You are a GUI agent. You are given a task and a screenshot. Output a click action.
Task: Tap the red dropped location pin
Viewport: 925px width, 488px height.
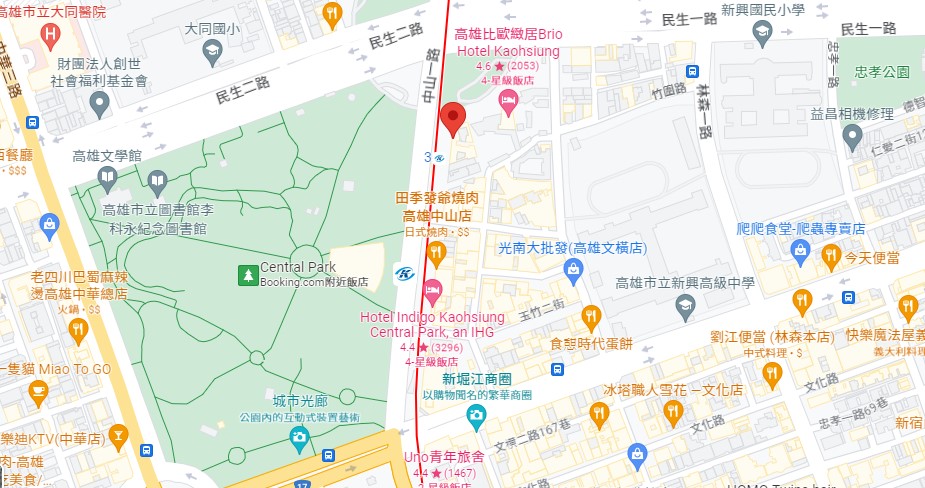point(454,119)
